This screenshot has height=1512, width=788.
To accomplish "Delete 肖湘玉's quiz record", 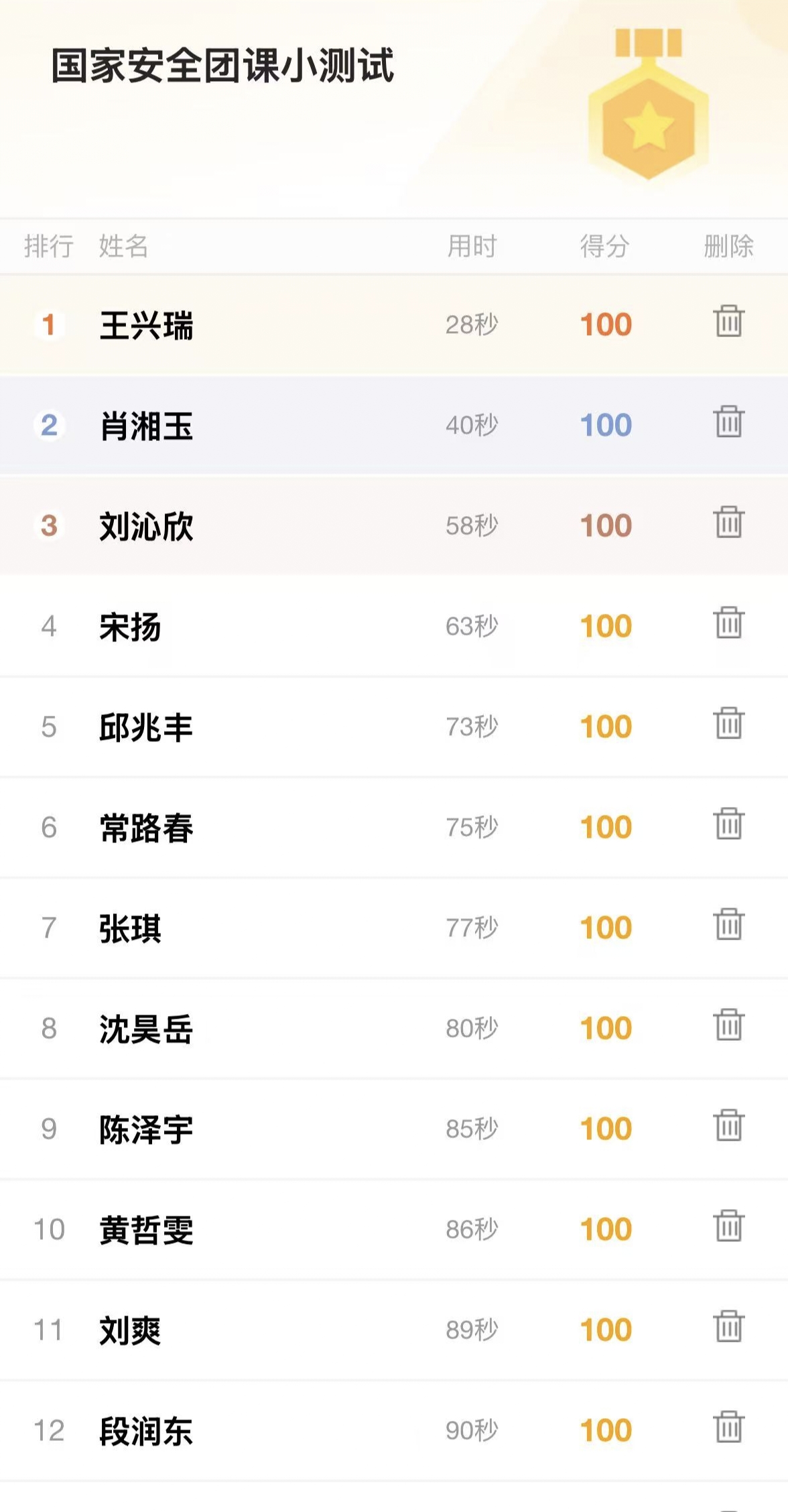I will click(728, 422).
